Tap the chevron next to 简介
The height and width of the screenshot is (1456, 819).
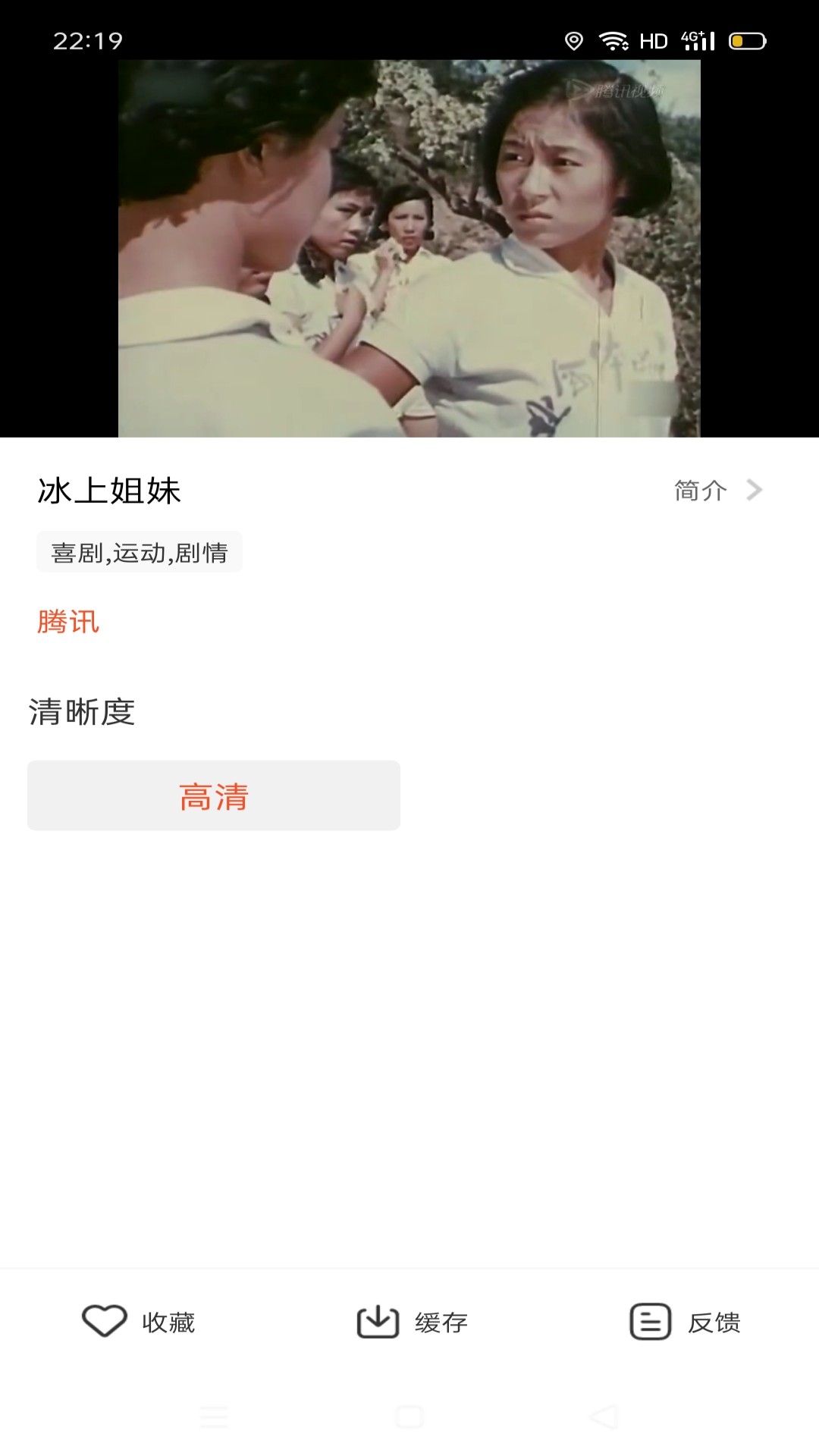(x=755, y=491)
